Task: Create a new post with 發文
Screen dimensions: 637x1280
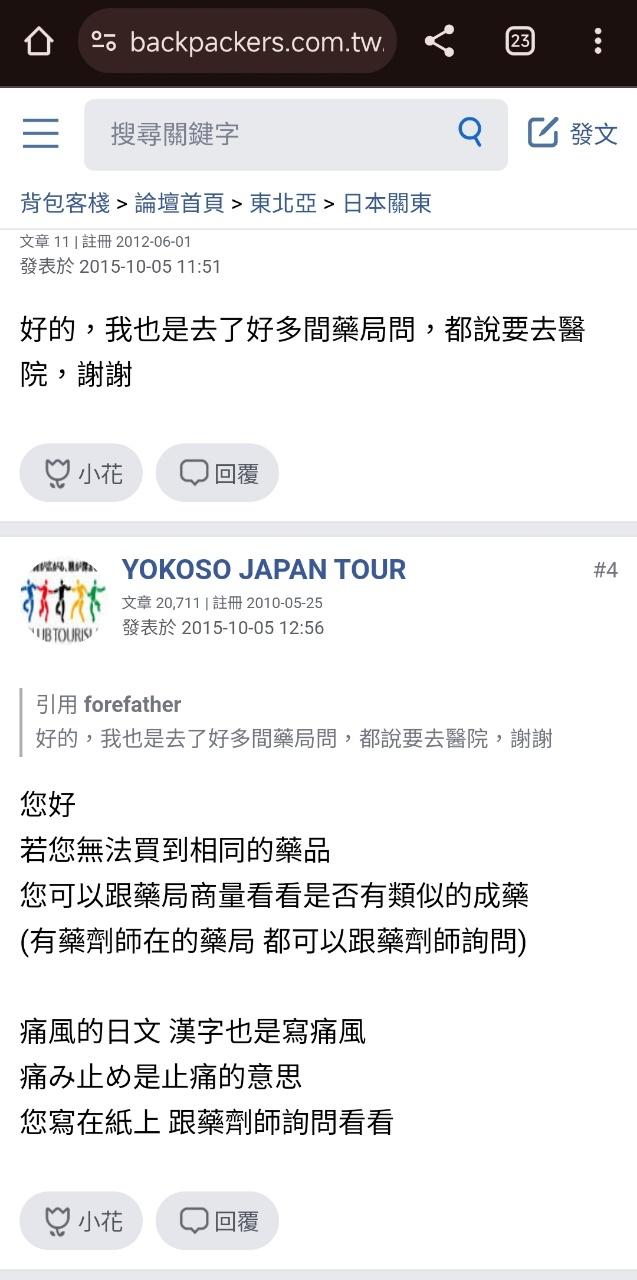Action: (x=573, y=133)
